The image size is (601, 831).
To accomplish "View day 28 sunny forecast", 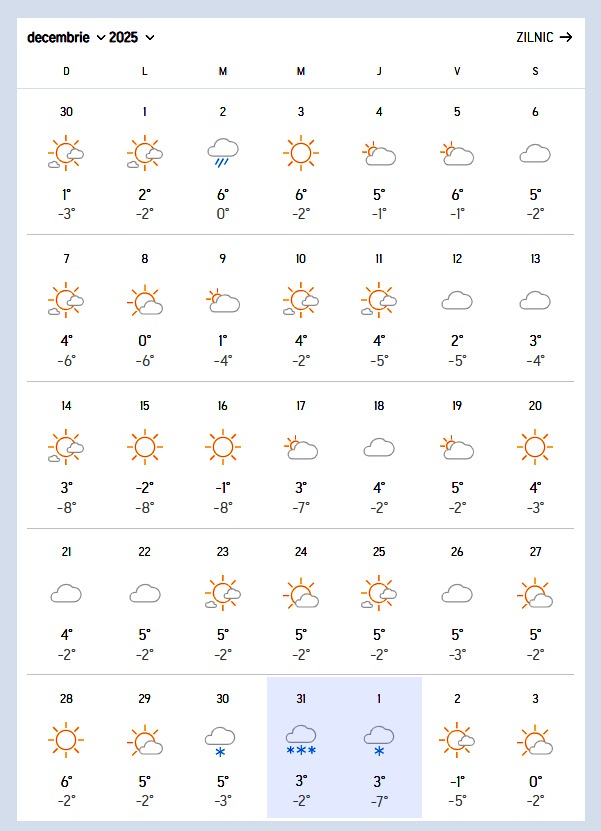I will tap(66, 745).
